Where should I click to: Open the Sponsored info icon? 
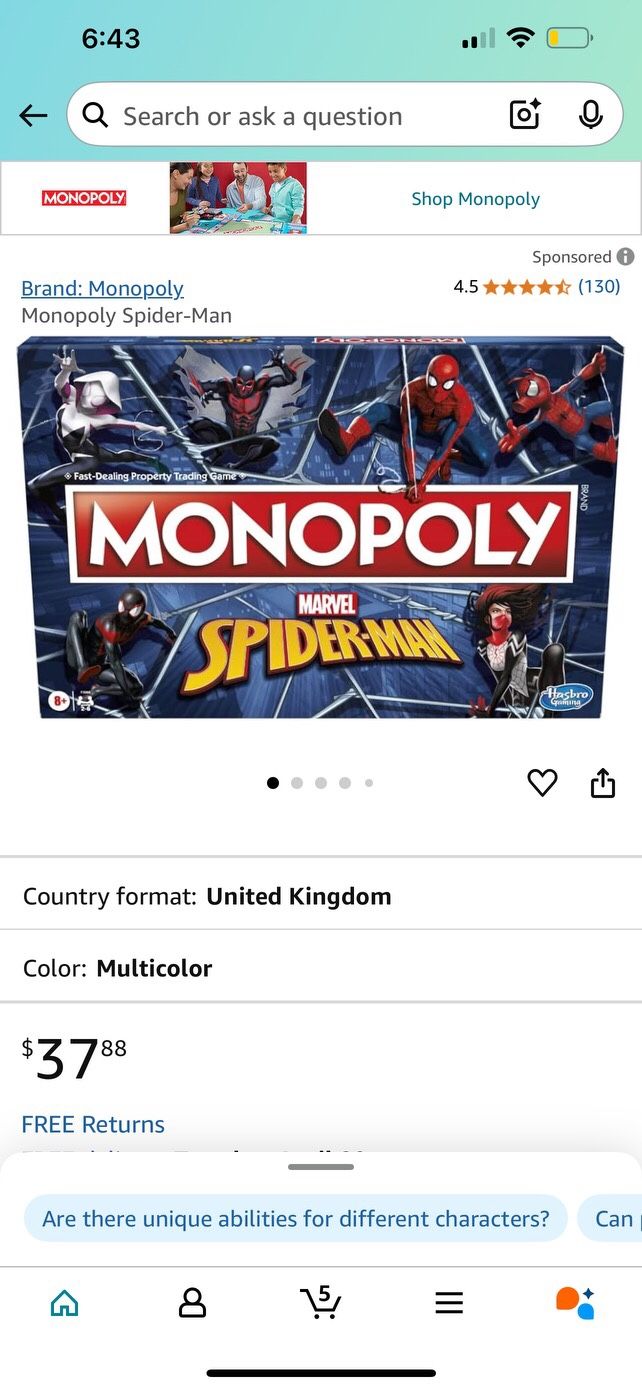click(625, 257)
